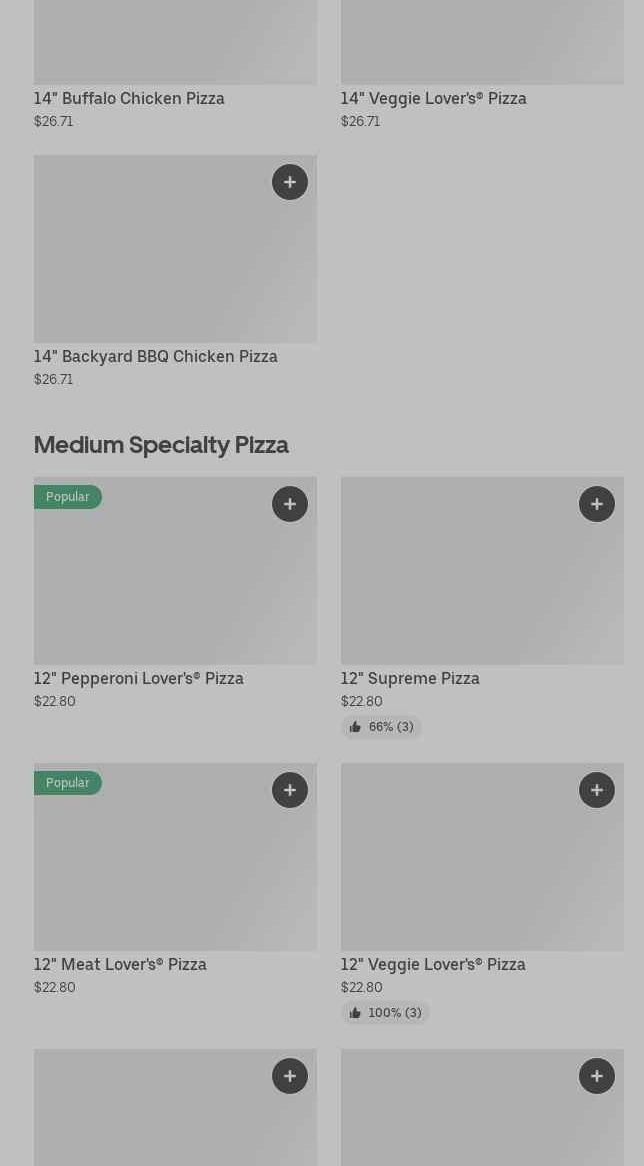Add 12" Veggie Lover's Pizza to cart
This screenshot has height=1166, width=644.
click(597, 790)
